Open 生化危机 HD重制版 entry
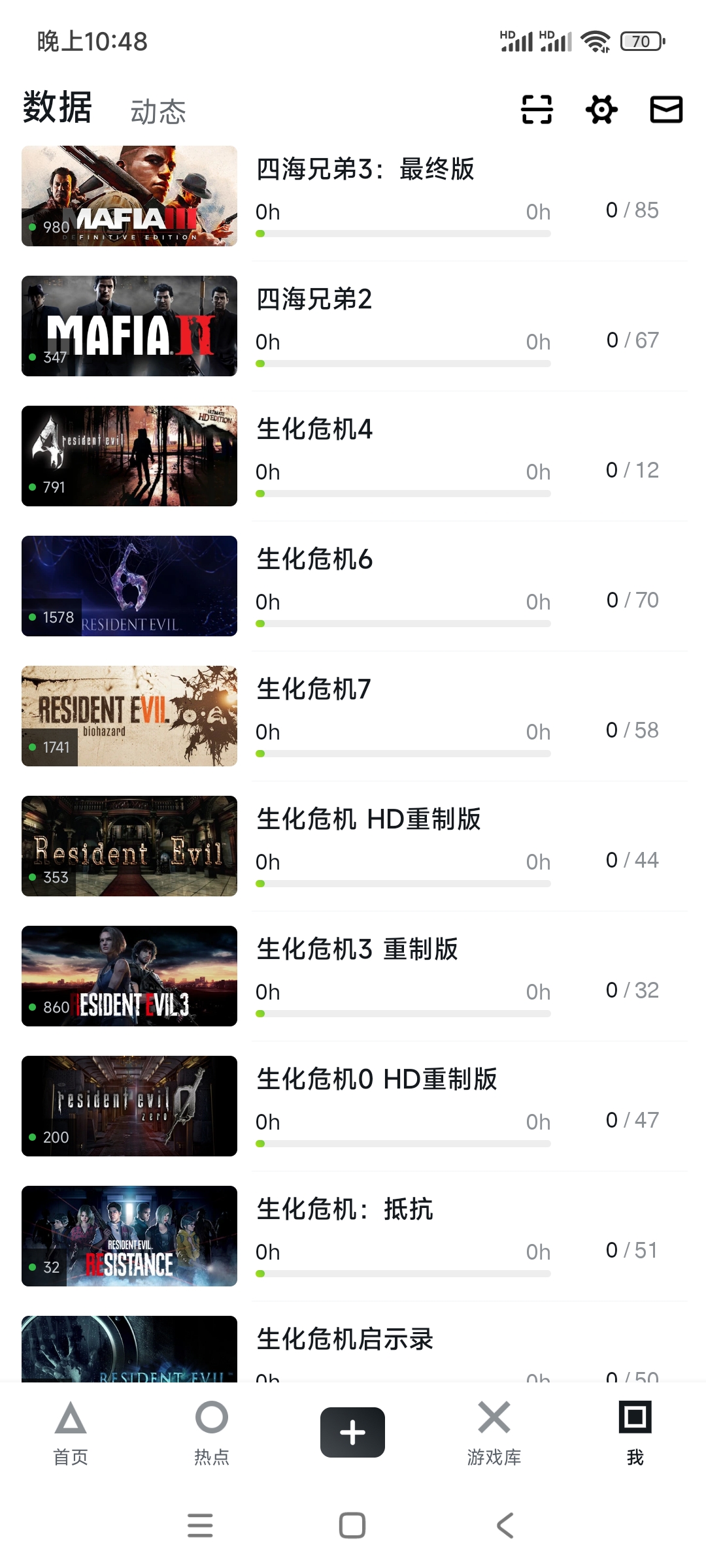Image resolution: width=706 pixels, height=1568 pixels. tap(368, 819)
